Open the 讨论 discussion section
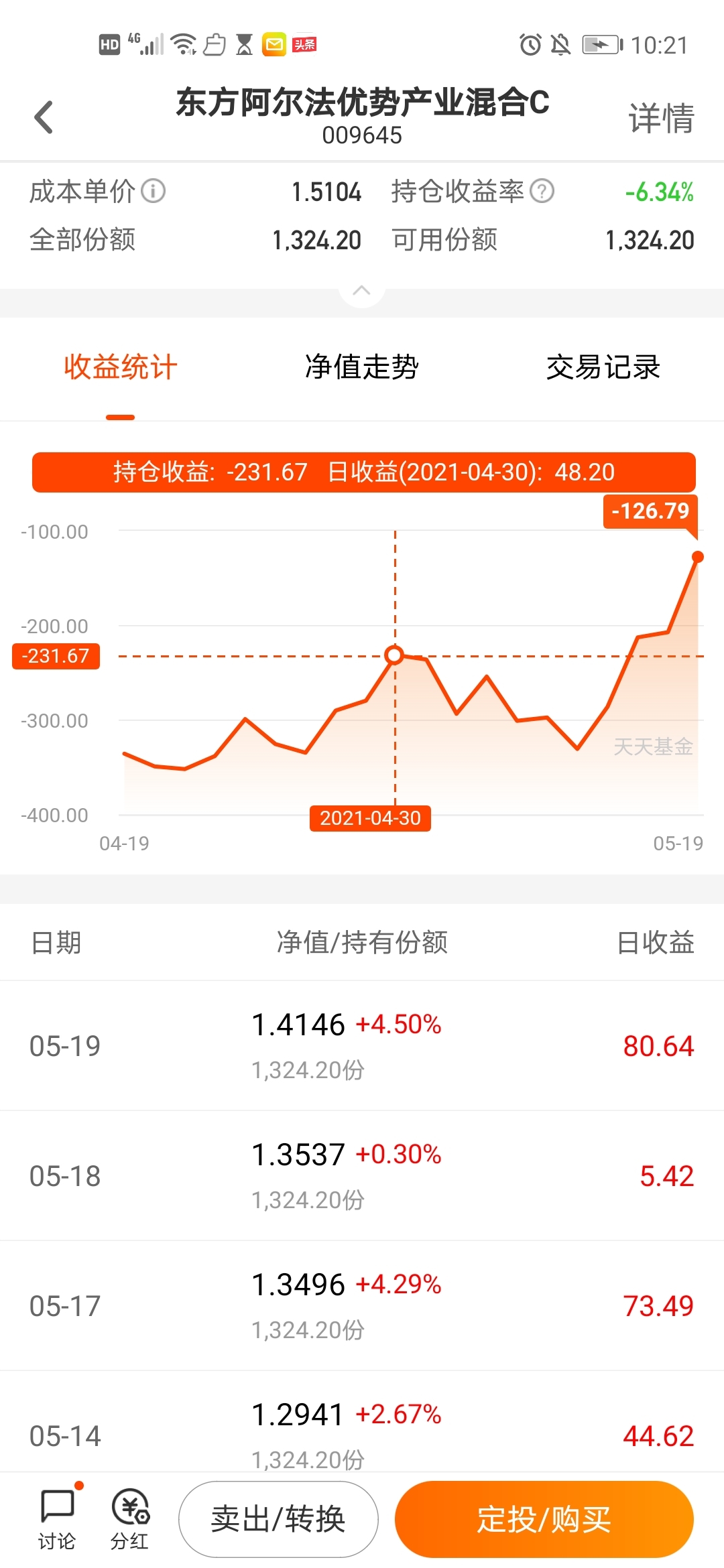 [57, 1519]
